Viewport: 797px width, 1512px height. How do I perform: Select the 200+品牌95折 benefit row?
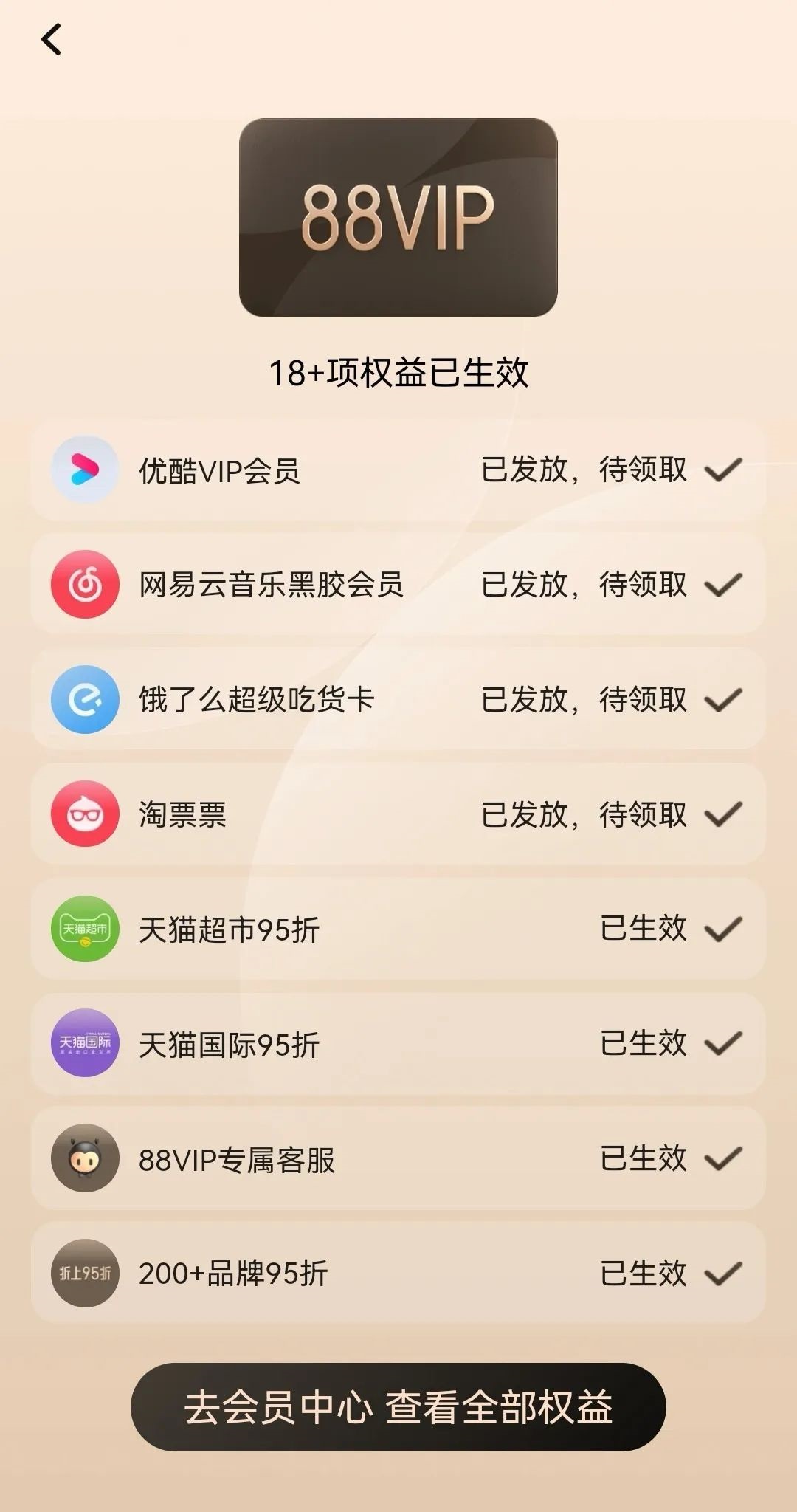click(398, 1273)
